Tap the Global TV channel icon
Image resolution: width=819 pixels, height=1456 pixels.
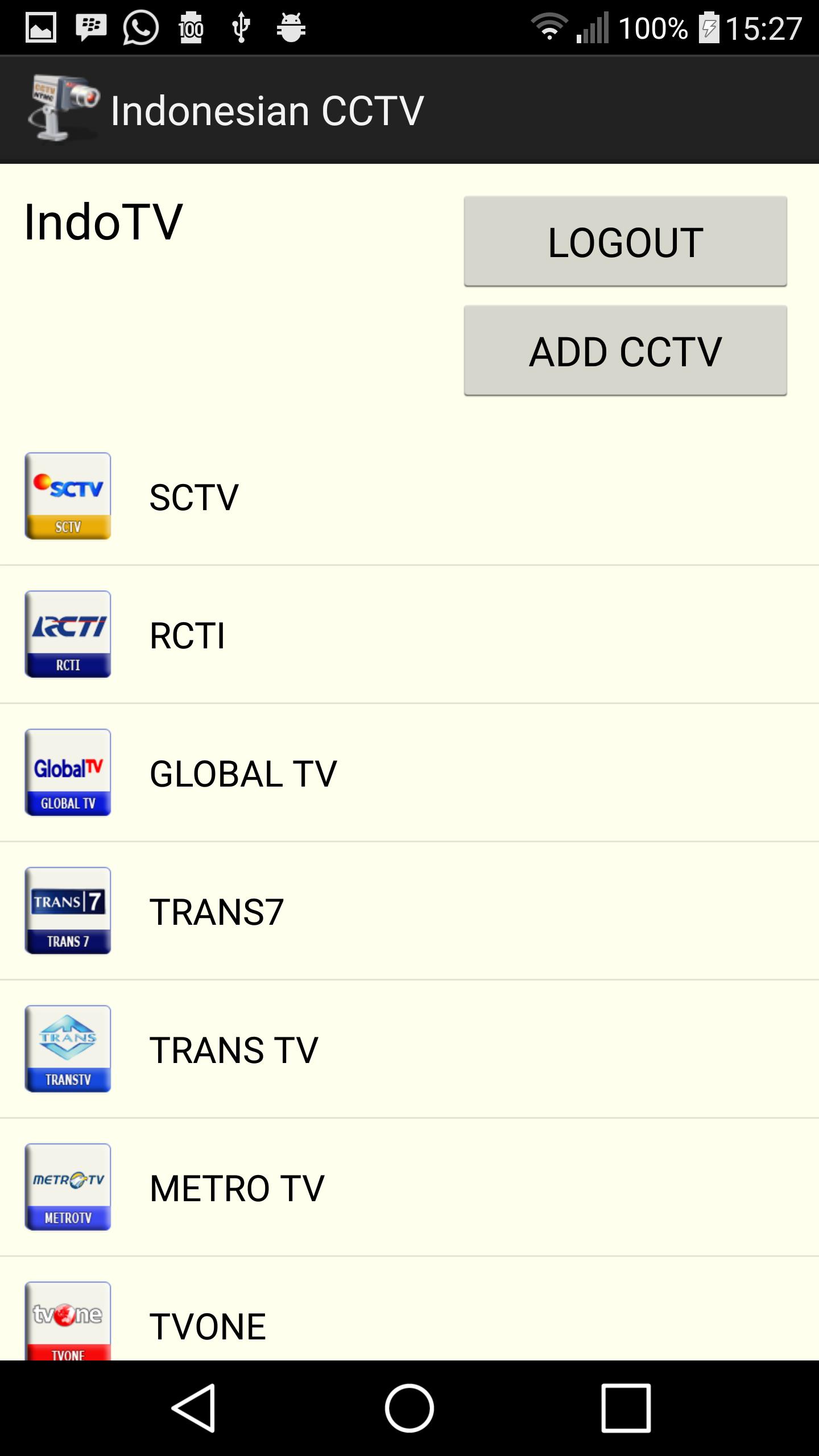[68, 771]
